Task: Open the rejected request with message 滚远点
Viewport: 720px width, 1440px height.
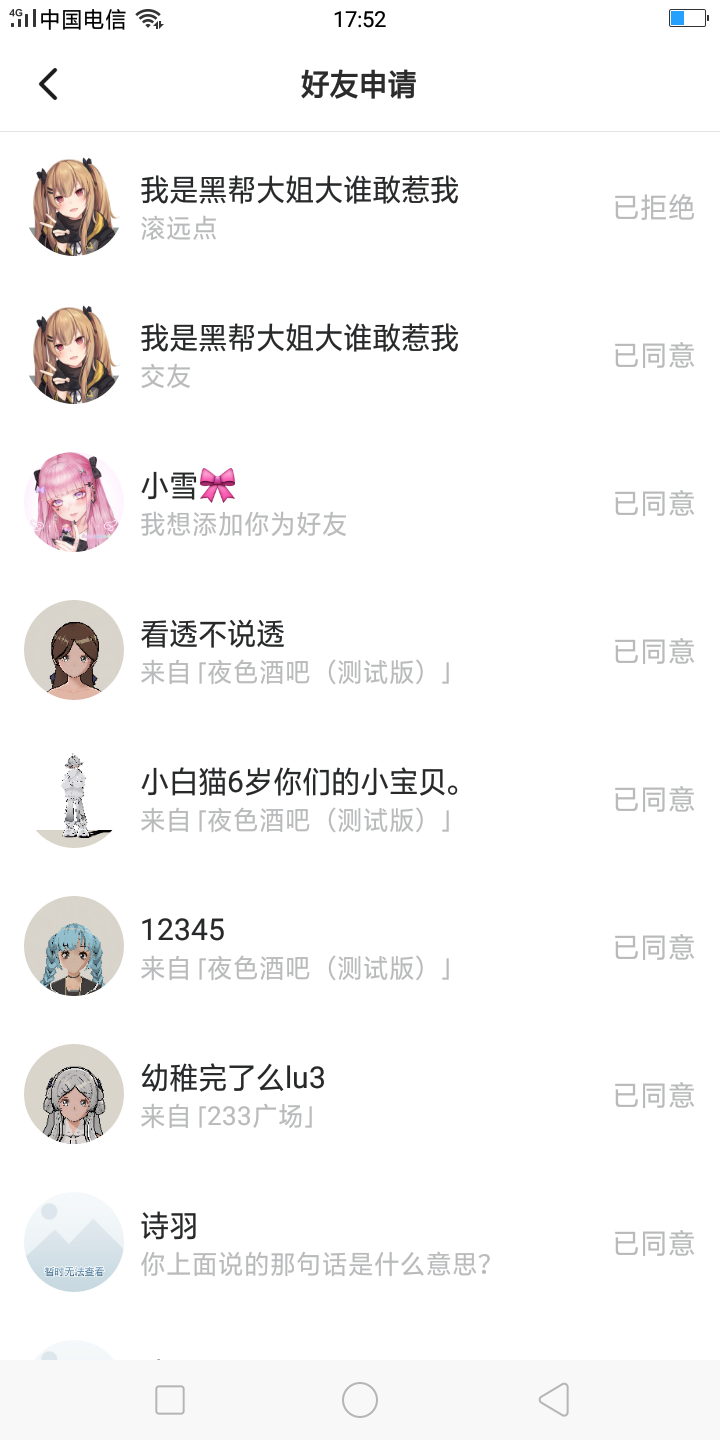Action: (x=300, y=208)
